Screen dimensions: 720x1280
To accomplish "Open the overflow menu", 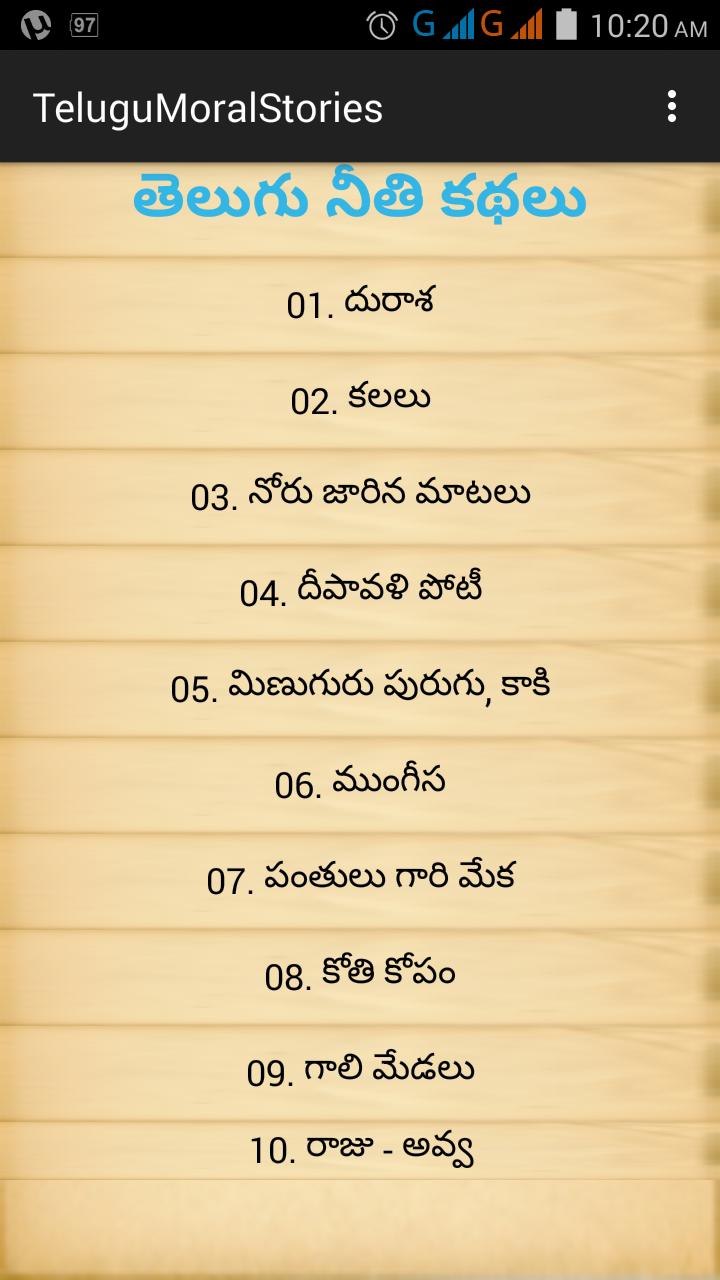I will tap(672, 107).
